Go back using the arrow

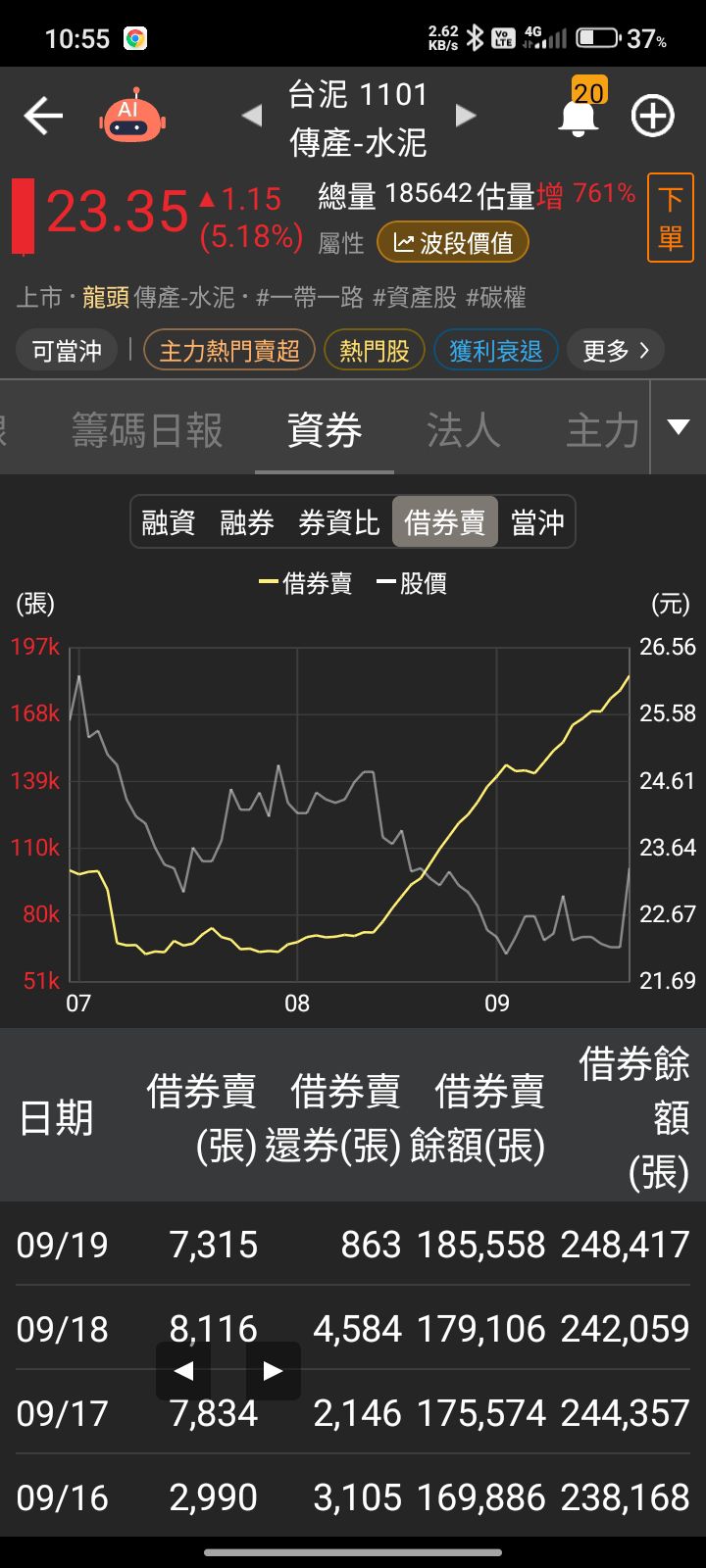pyautogui.click(x=43, y=117)
